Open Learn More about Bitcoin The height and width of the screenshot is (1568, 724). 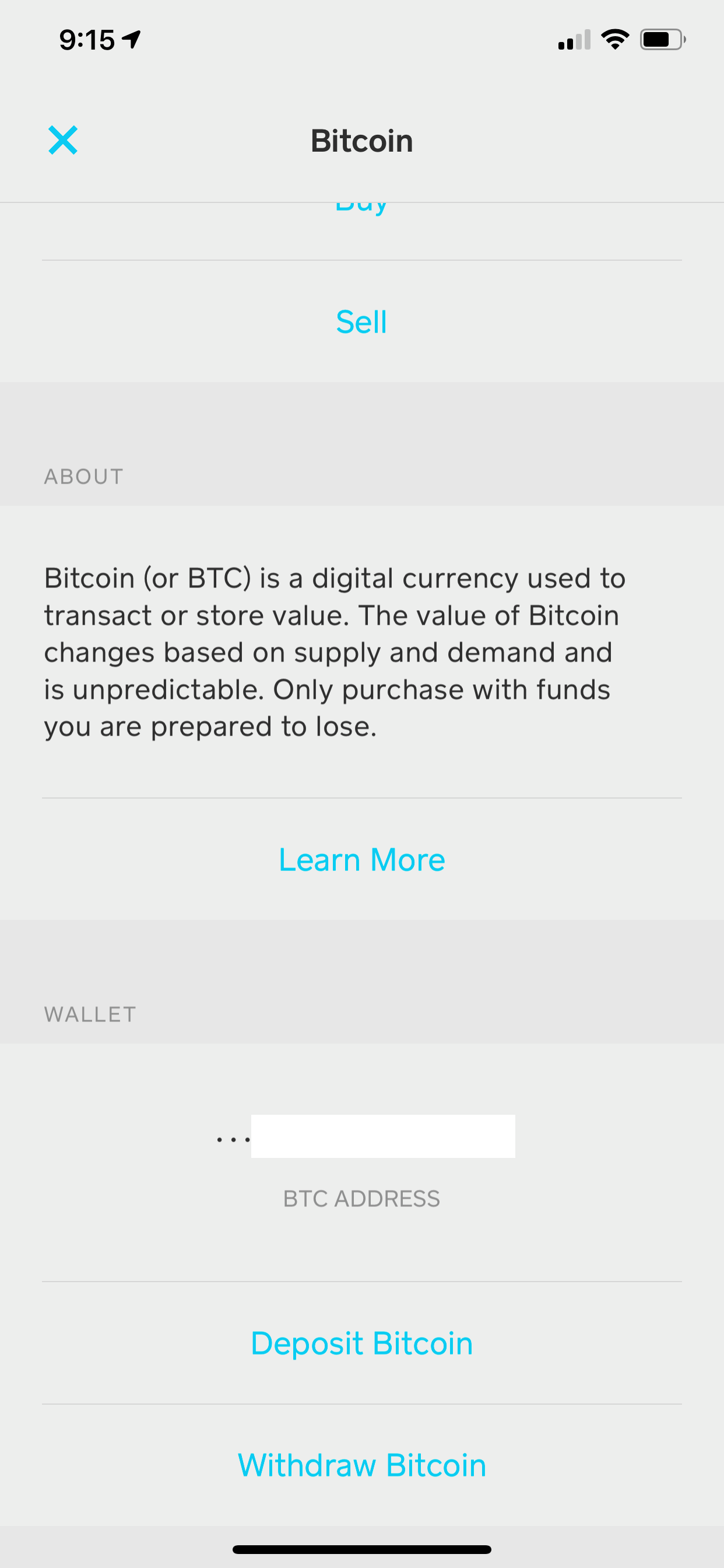tap(361, 859)
